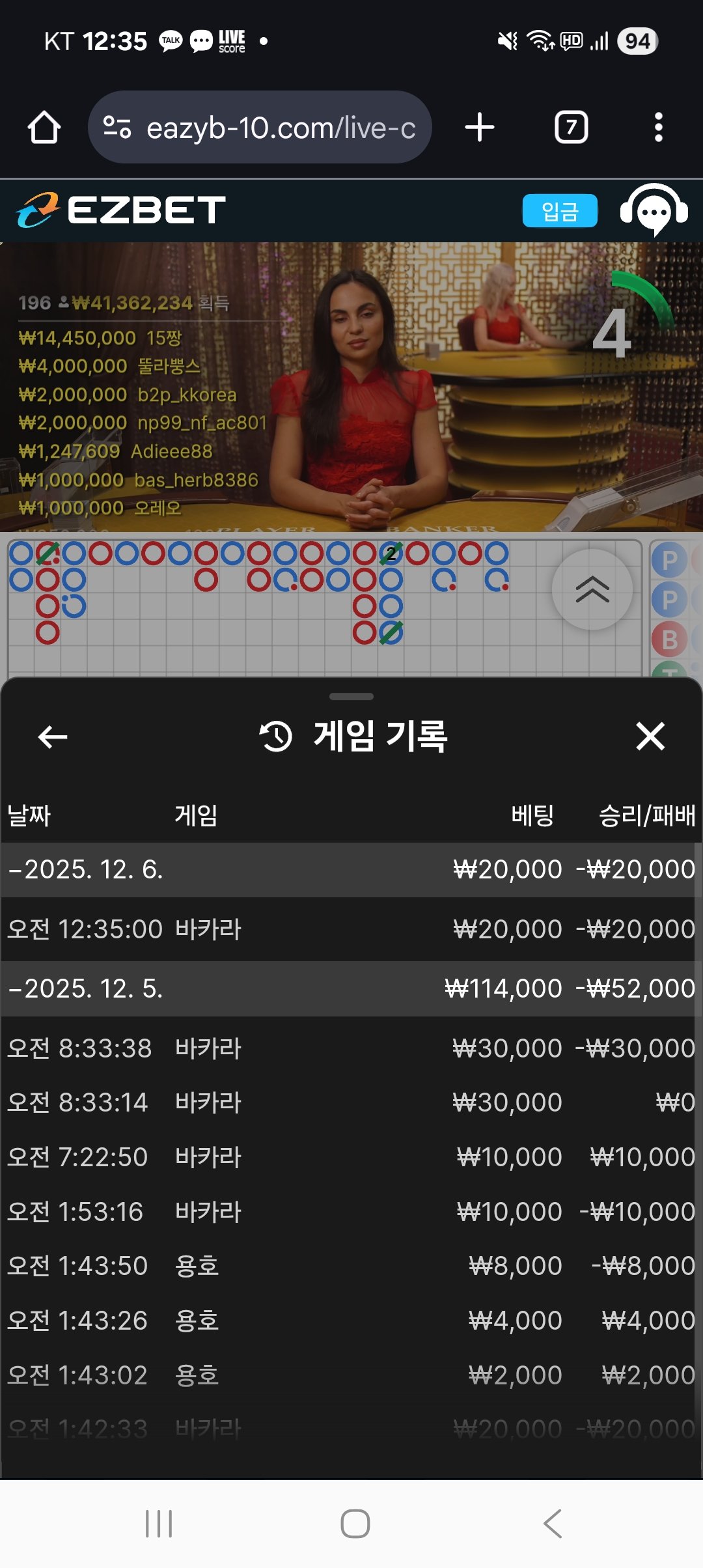Expand the roadmap with the double chevron

click(592, 589)
